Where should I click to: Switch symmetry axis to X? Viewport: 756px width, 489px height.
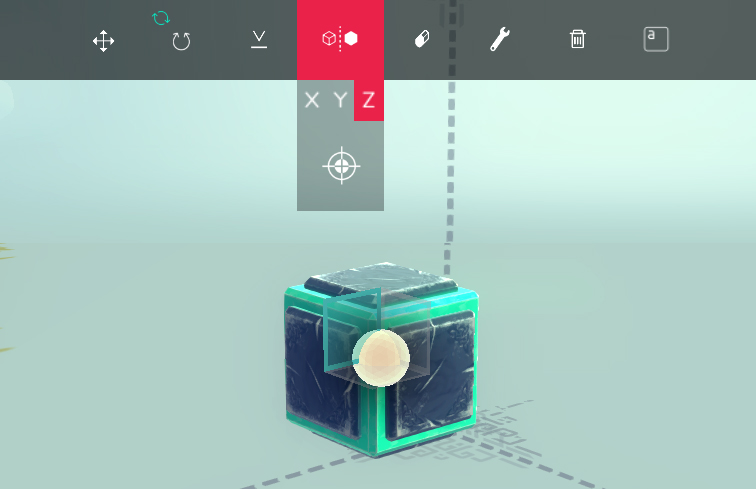(312, 100)
